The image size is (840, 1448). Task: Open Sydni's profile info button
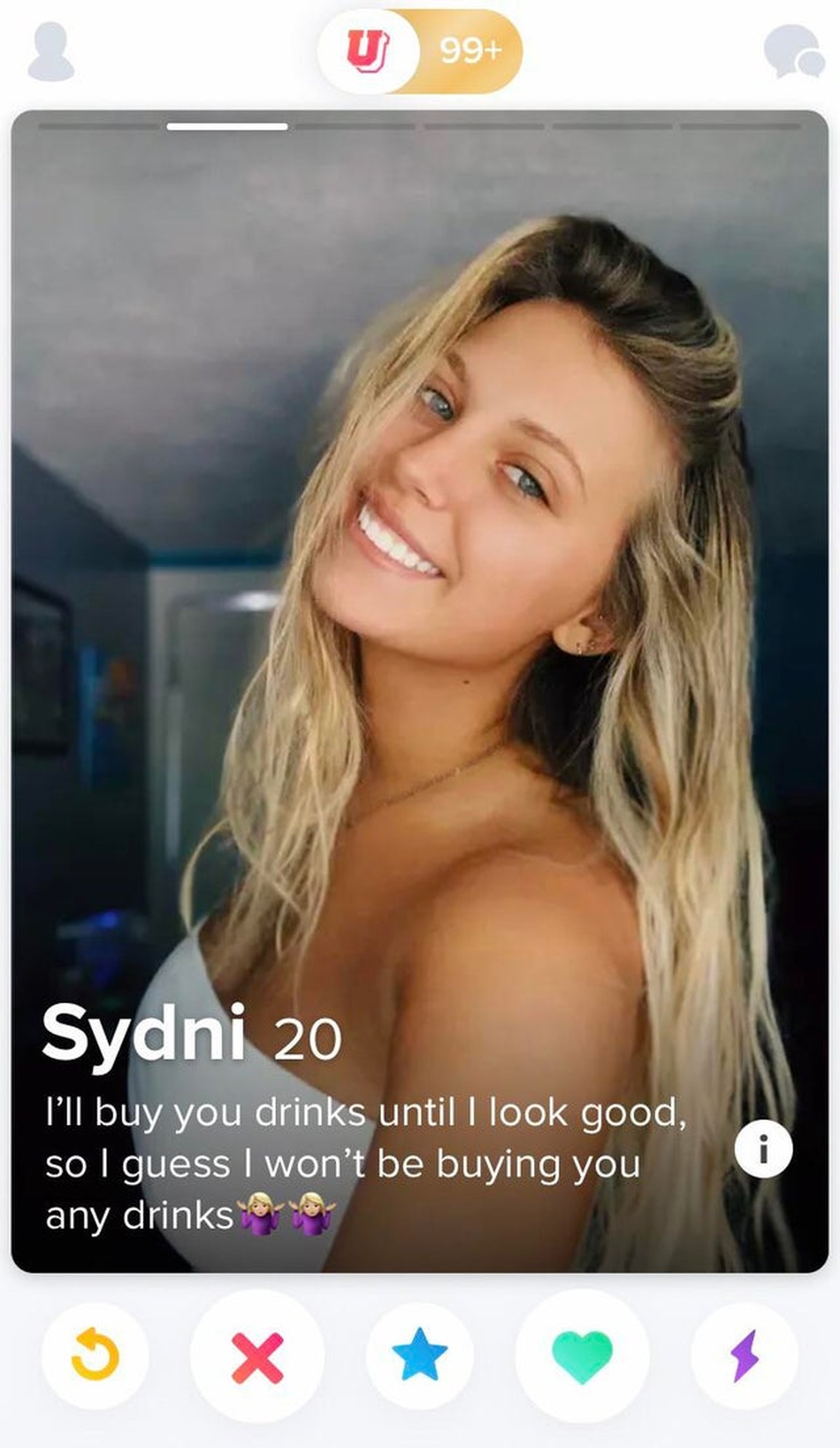pos(763,1149)
